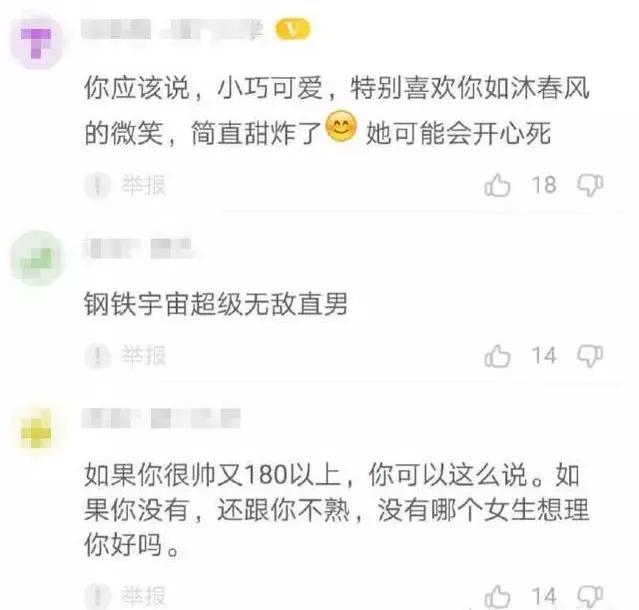Dislike the 钢铁宇宙超级无敌直男 comment
The height and width of the screenshot is (610, 639).
(592, 355)
